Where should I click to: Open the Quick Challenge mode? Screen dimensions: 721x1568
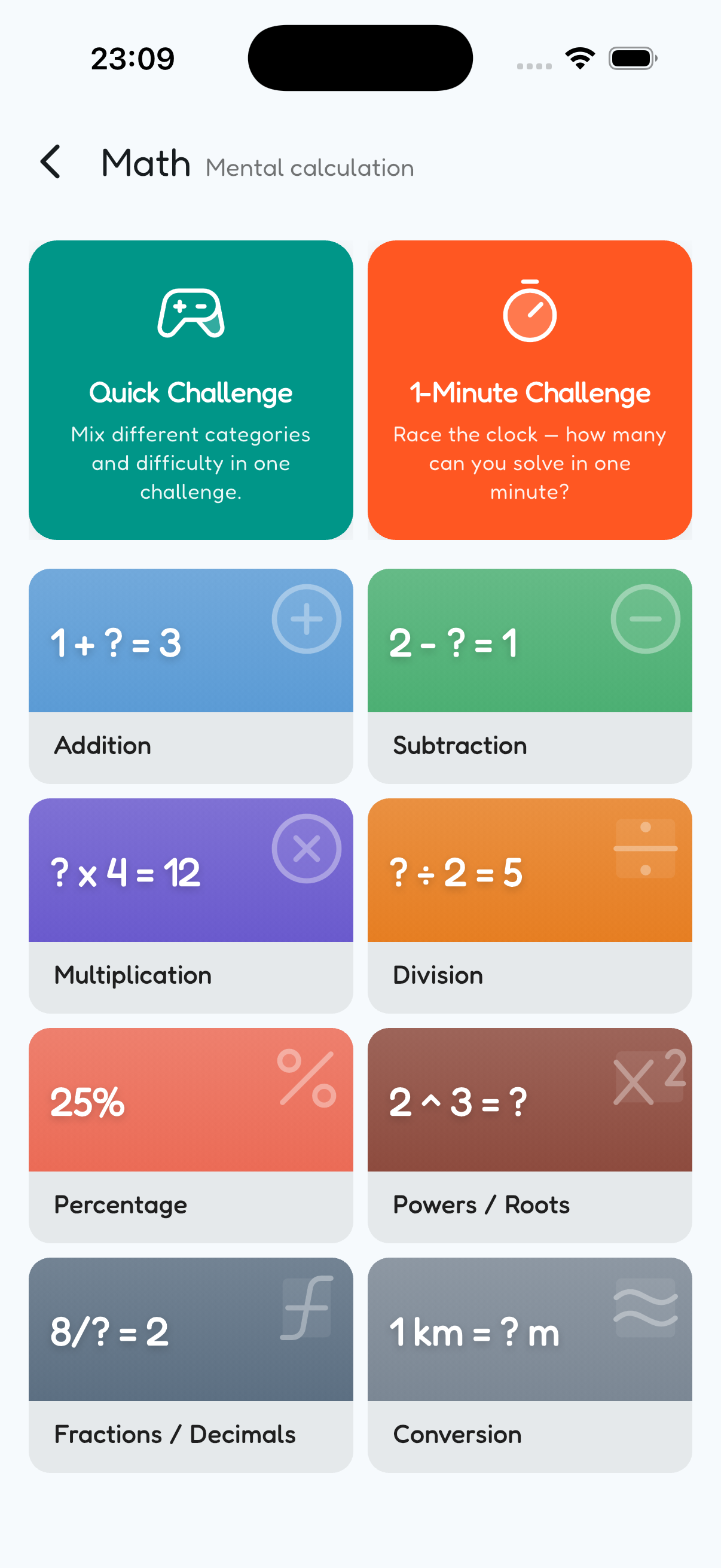[x=191, y=389]
